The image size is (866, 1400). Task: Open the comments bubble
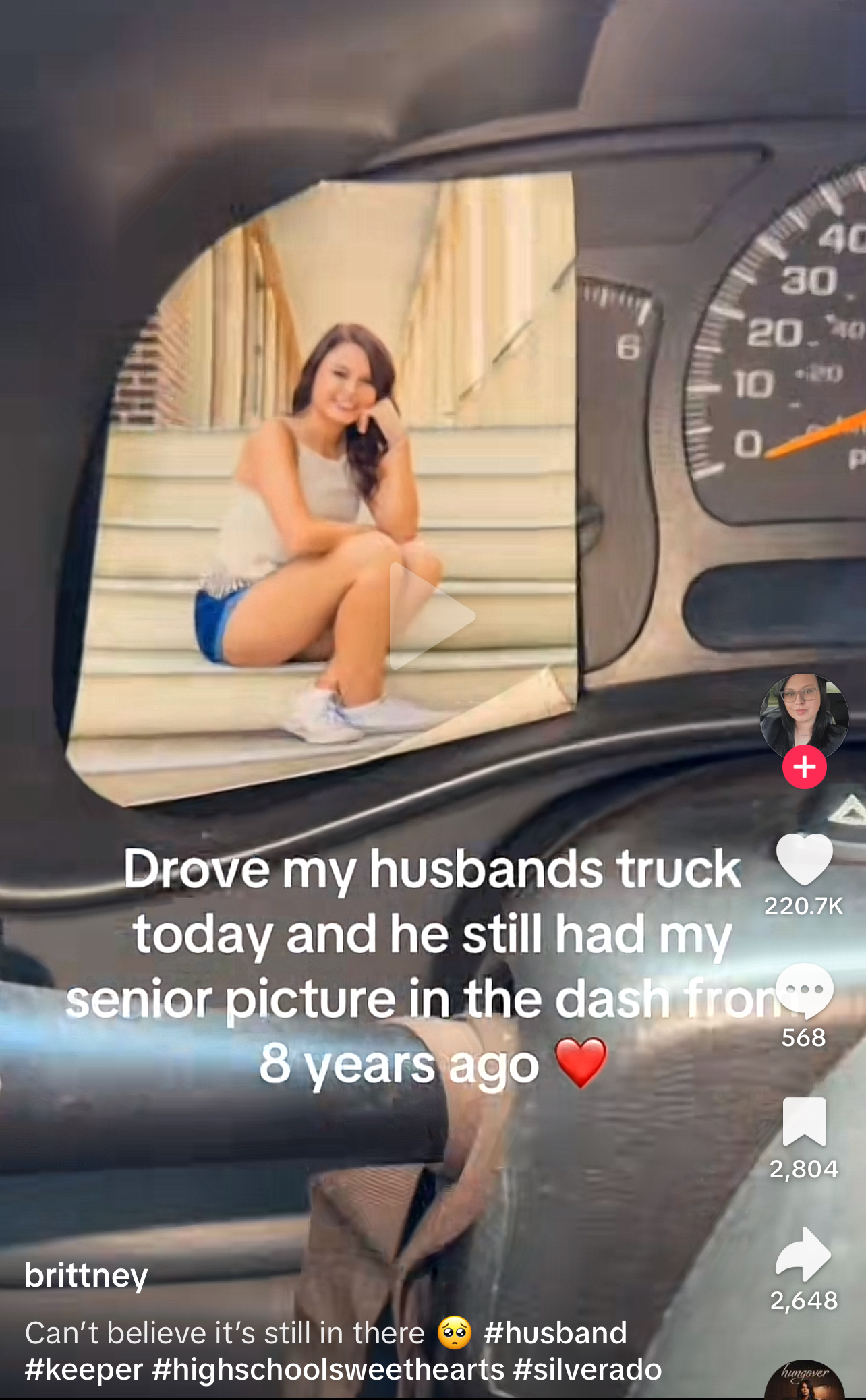tap(804, 991)
